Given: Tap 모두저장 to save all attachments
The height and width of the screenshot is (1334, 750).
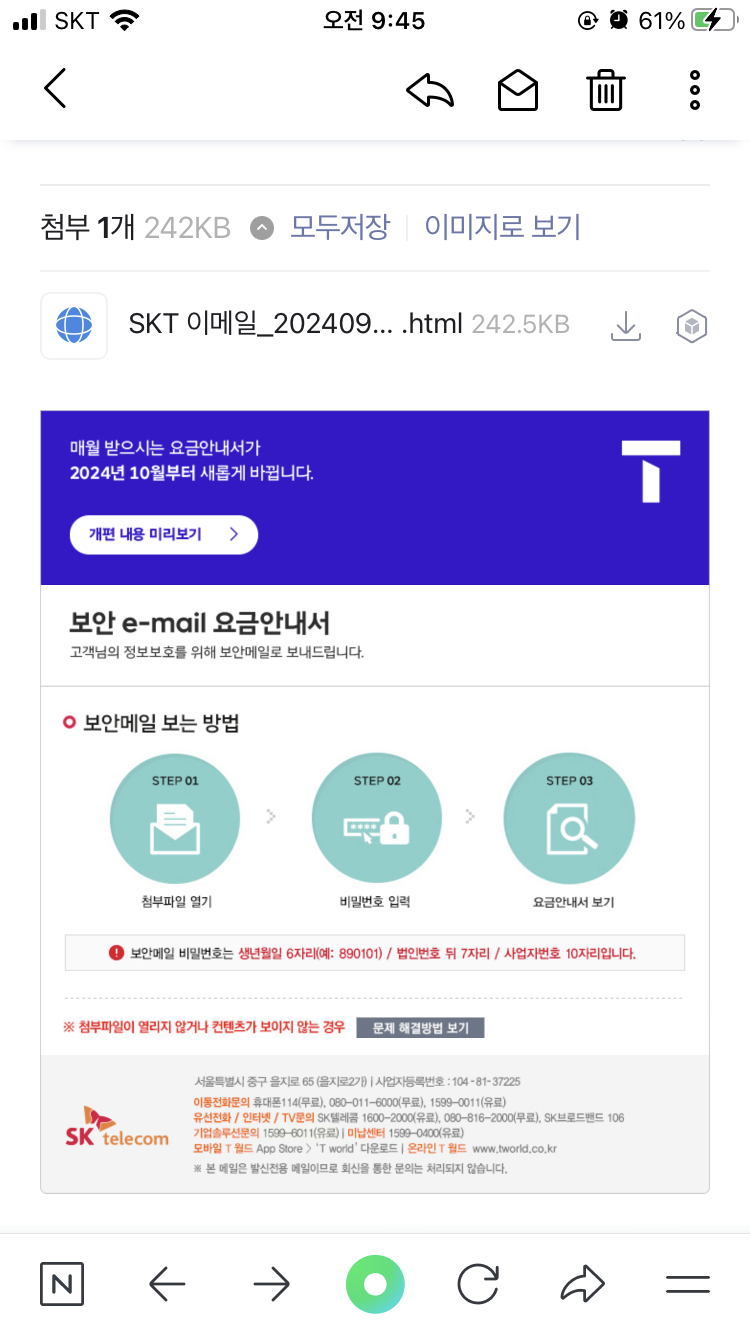Looking at the screenshot, I should (x=340, y=228).
